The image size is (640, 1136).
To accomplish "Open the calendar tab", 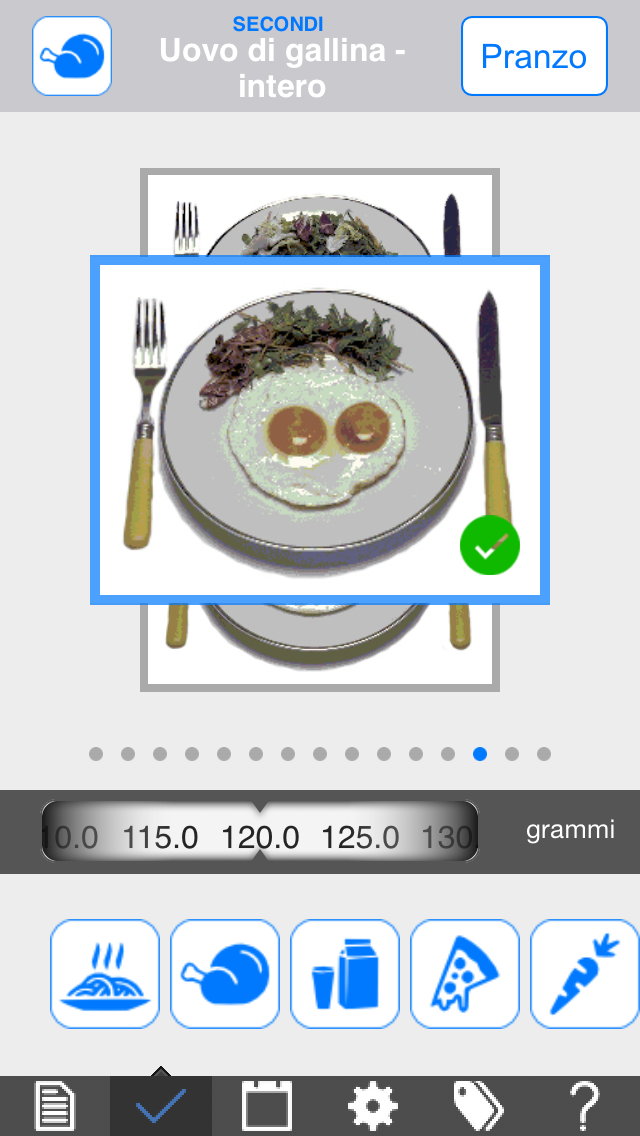I will pos(267,1106).
